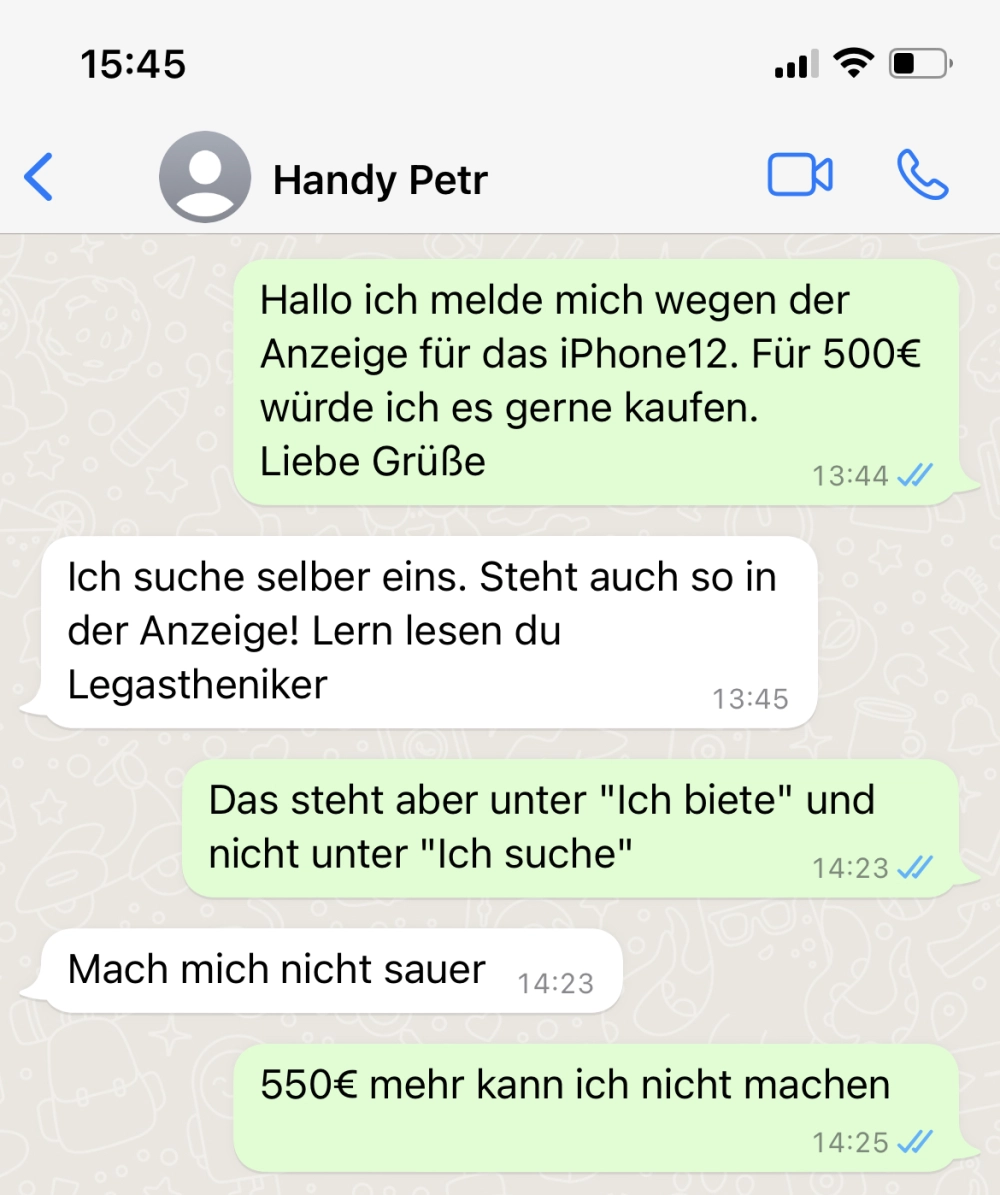The width and height of the screenshot is (1000, 1195).
Task: Go back to the chat list
Action: pyautogui.click(x=38, y=178)
